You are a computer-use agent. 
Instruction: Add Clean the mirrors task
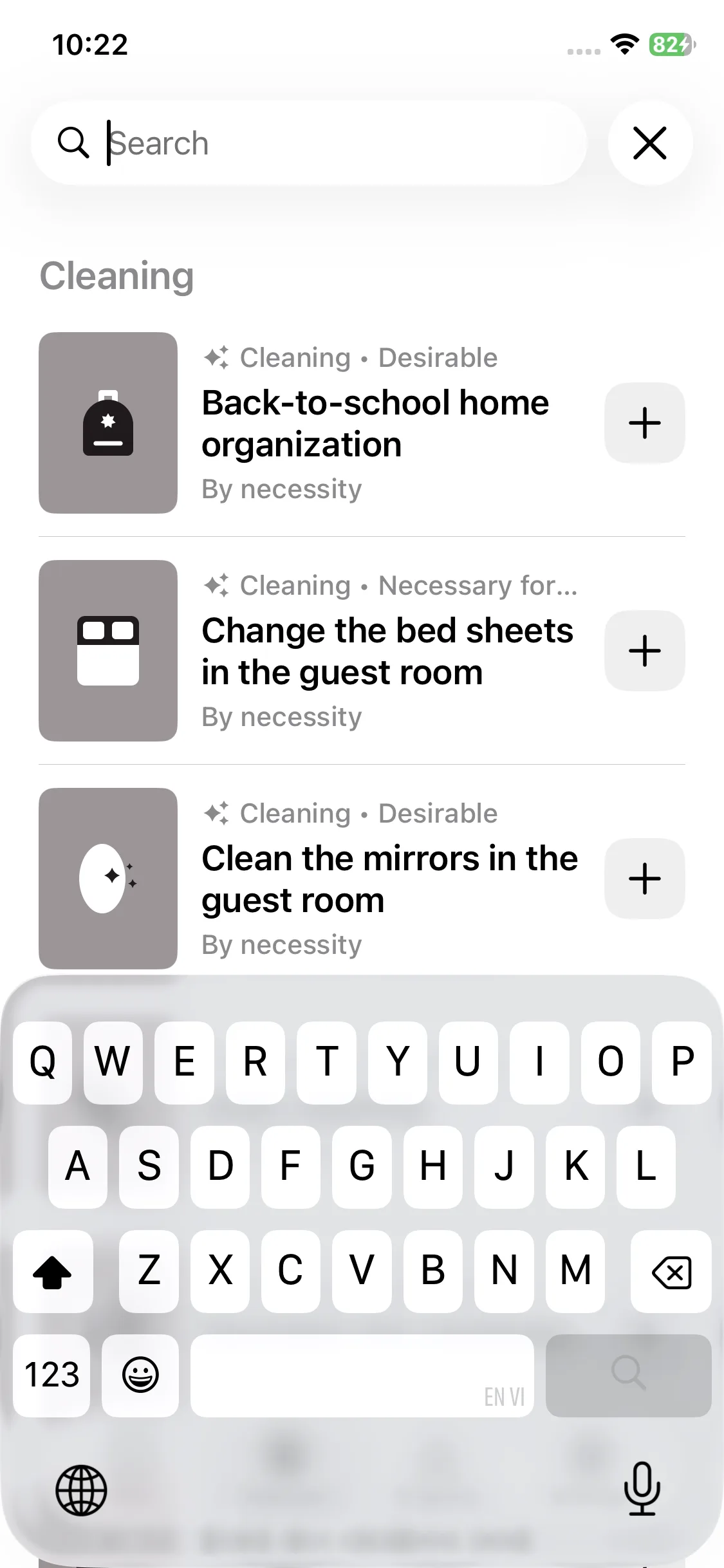644,879
